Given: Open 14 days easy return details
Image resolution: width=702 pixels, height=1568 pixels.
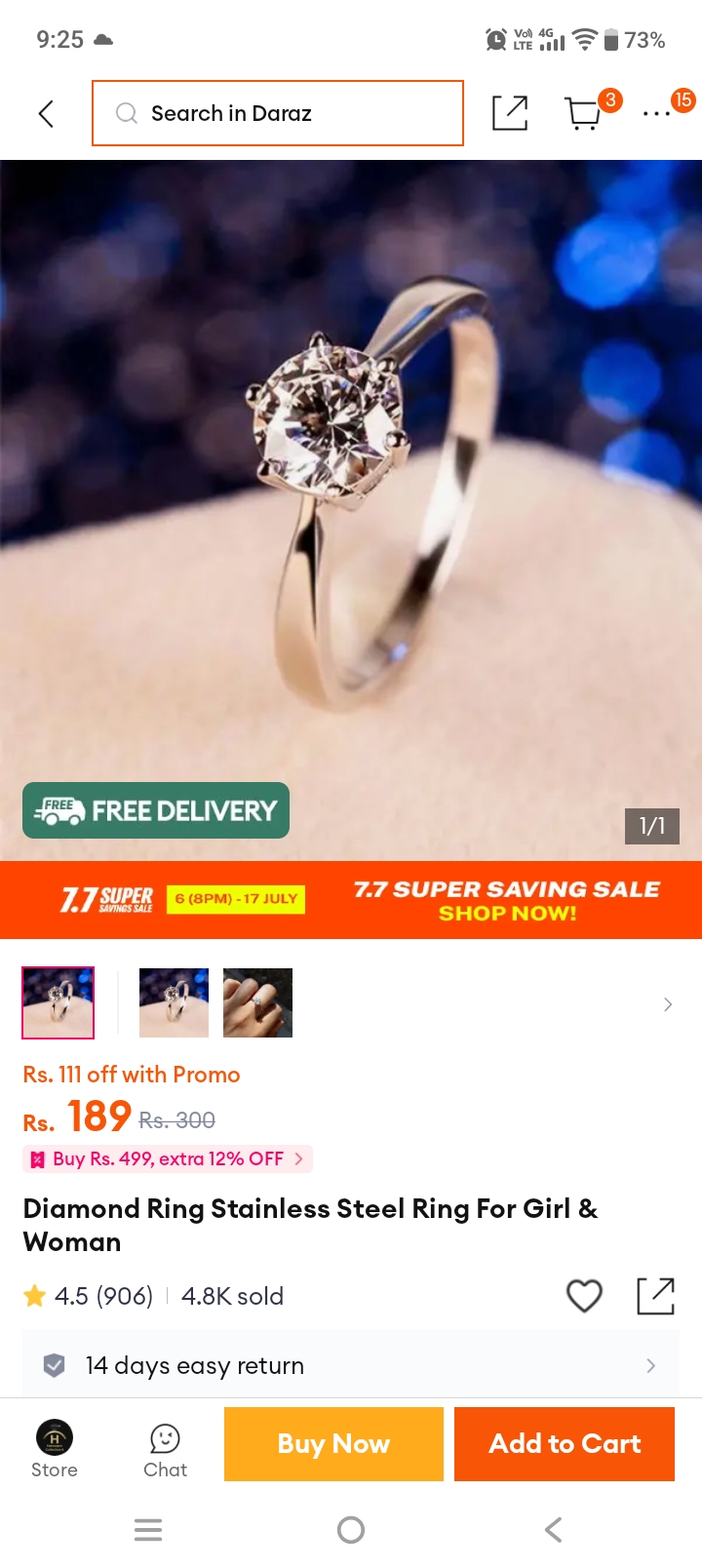Looking at the screenshot, I should [351, 1365].
